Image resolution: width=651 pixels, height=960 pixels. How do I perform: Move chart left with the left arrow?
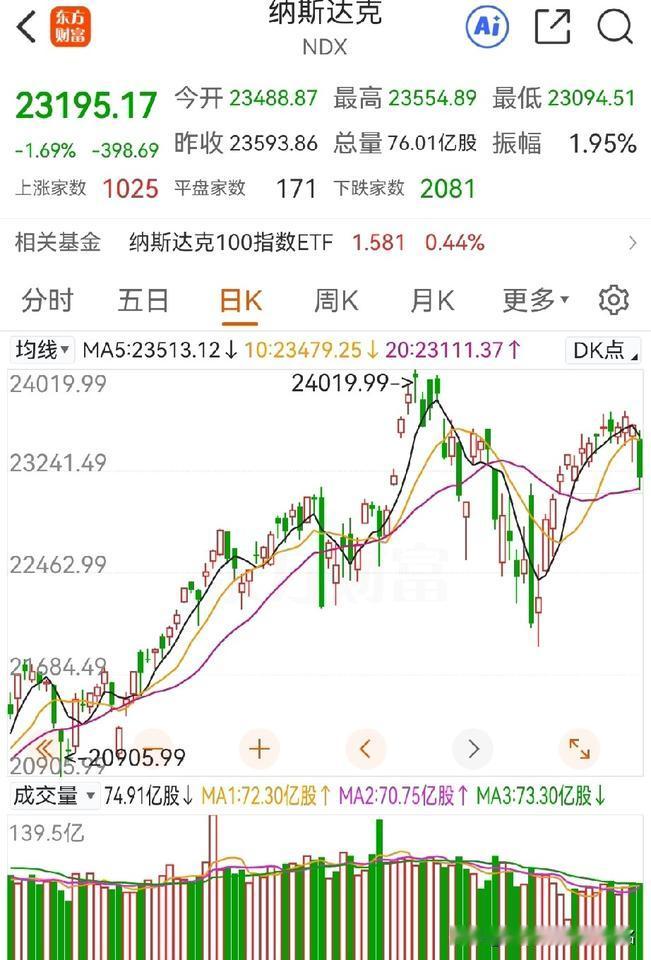coord(366,749)
